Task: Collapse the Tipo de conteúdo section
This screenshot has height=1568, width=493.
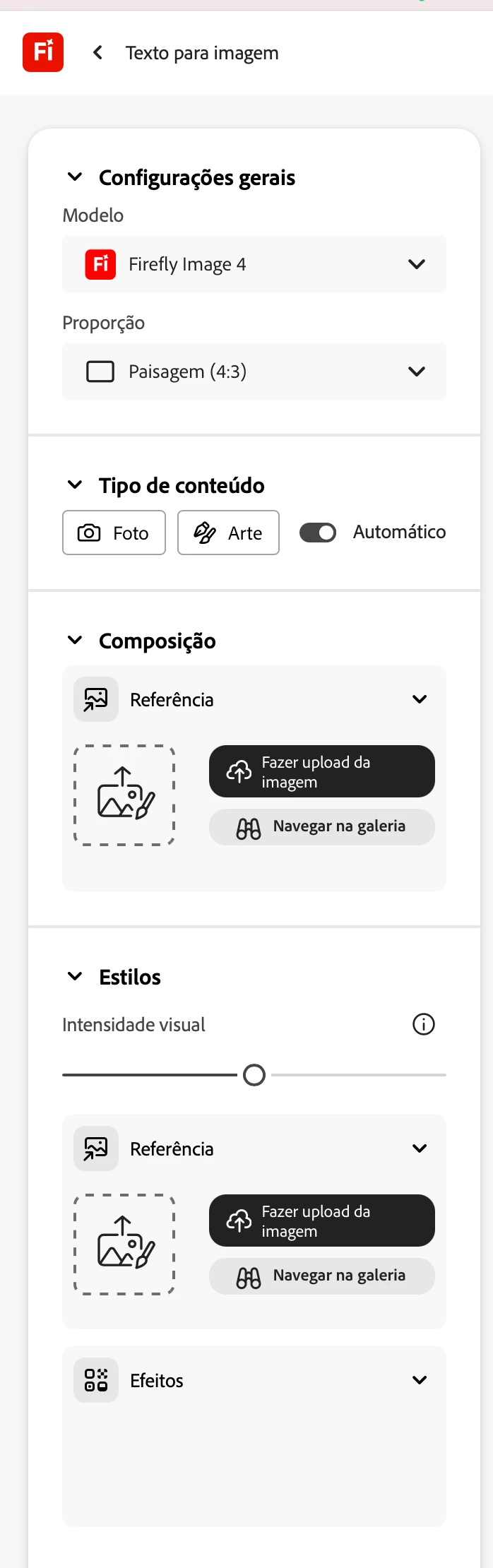Action: point(75,485)
